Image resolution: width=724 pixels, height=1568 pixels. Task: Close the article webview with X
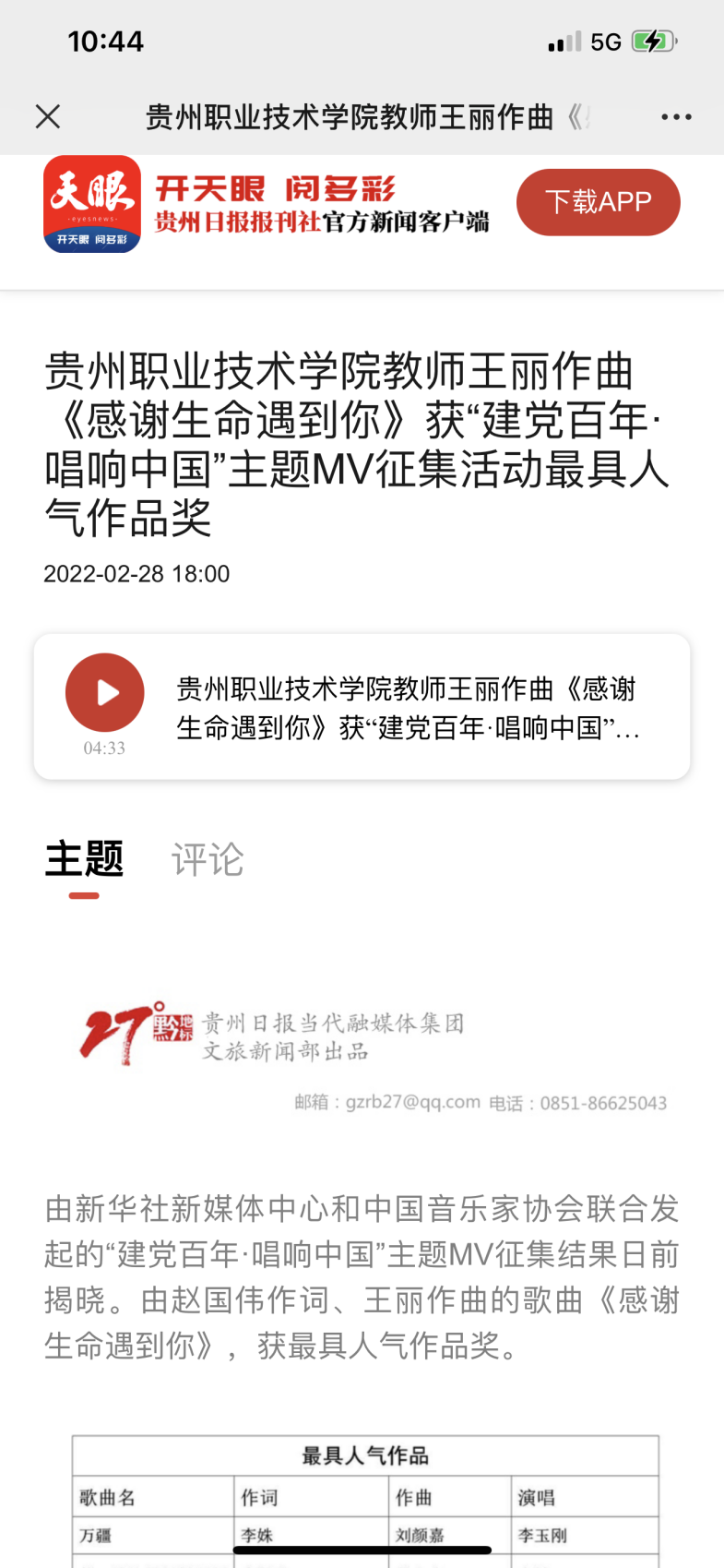(x=48, y=116)
